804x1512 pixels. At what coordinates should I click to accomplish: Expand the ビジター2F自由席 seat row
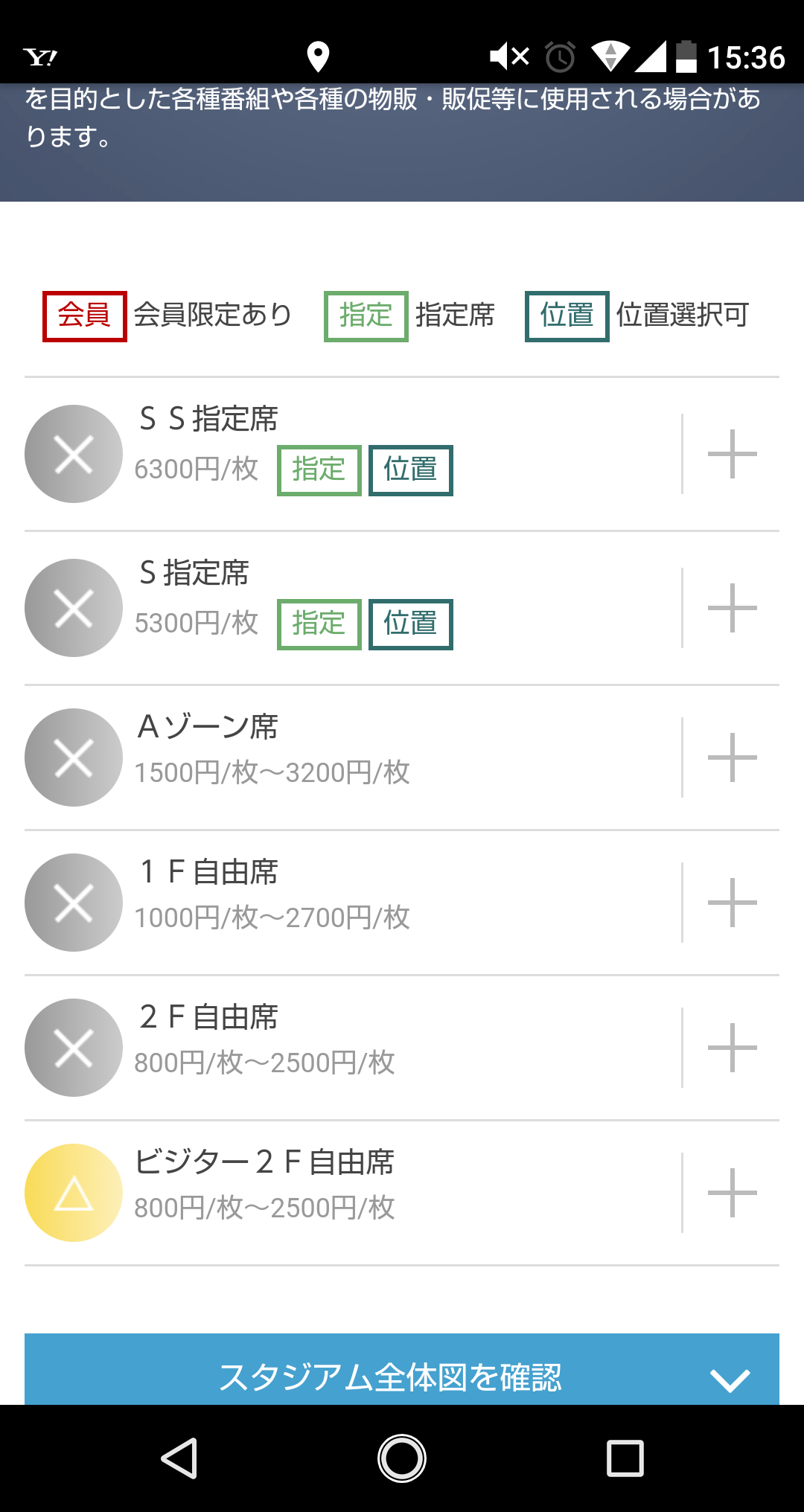click(x=732, y=1193)
